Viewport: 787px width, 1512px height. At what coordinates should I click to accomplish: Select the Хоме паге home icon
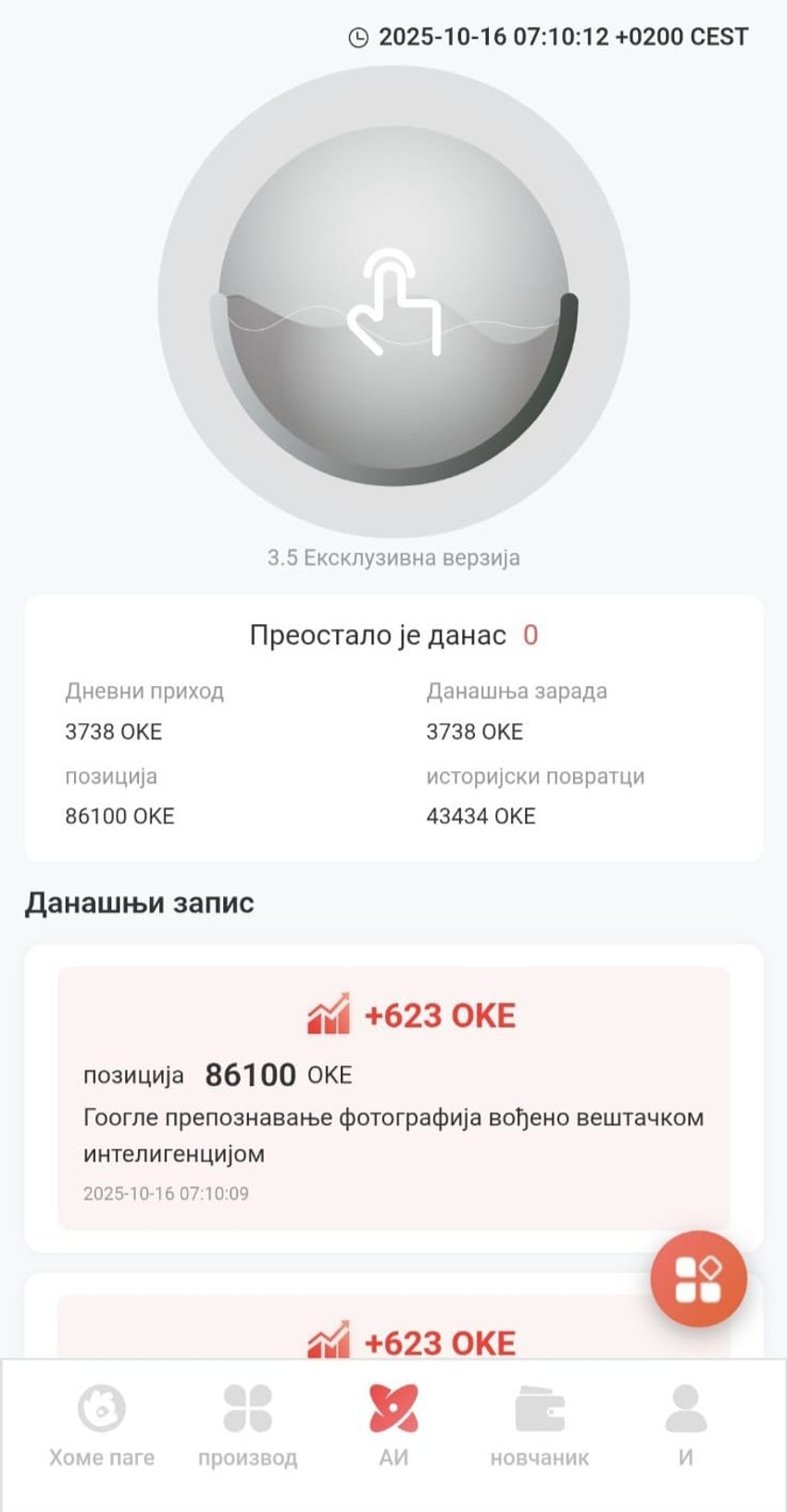(x=102, y=1409)
